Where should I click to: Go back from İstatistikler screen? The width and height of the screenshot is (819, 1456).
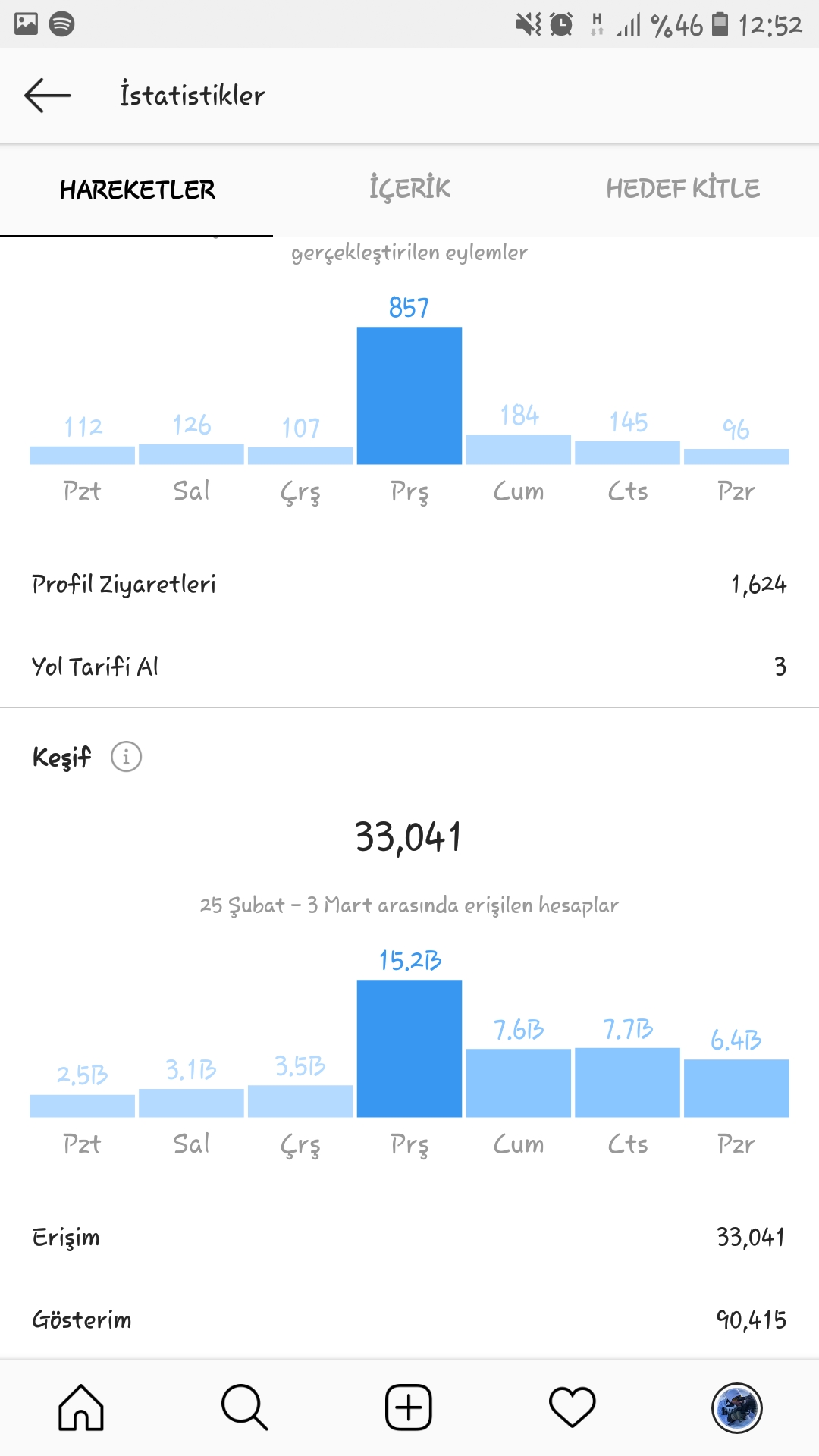click(x=47, y=96)
